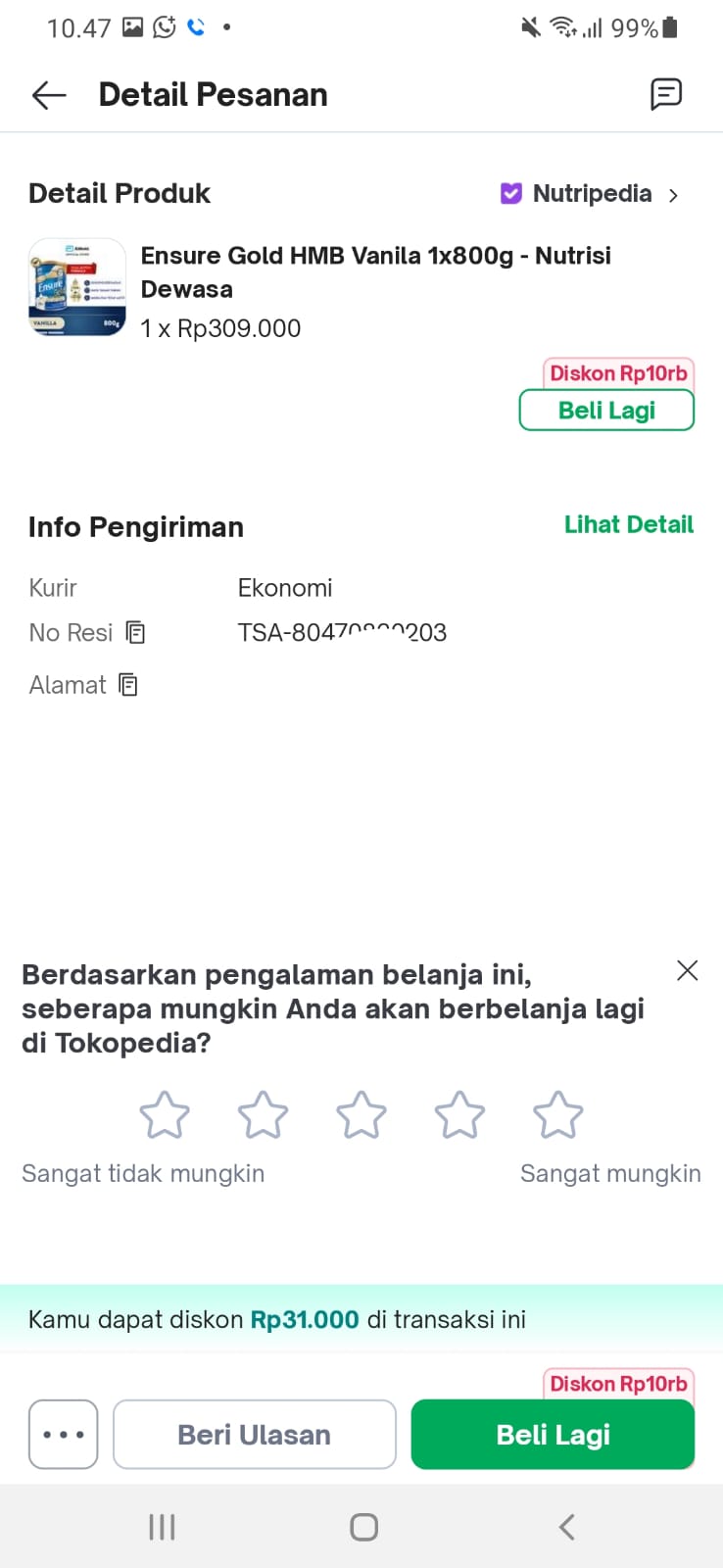Open the Nutripedia store page

(591, 194)
